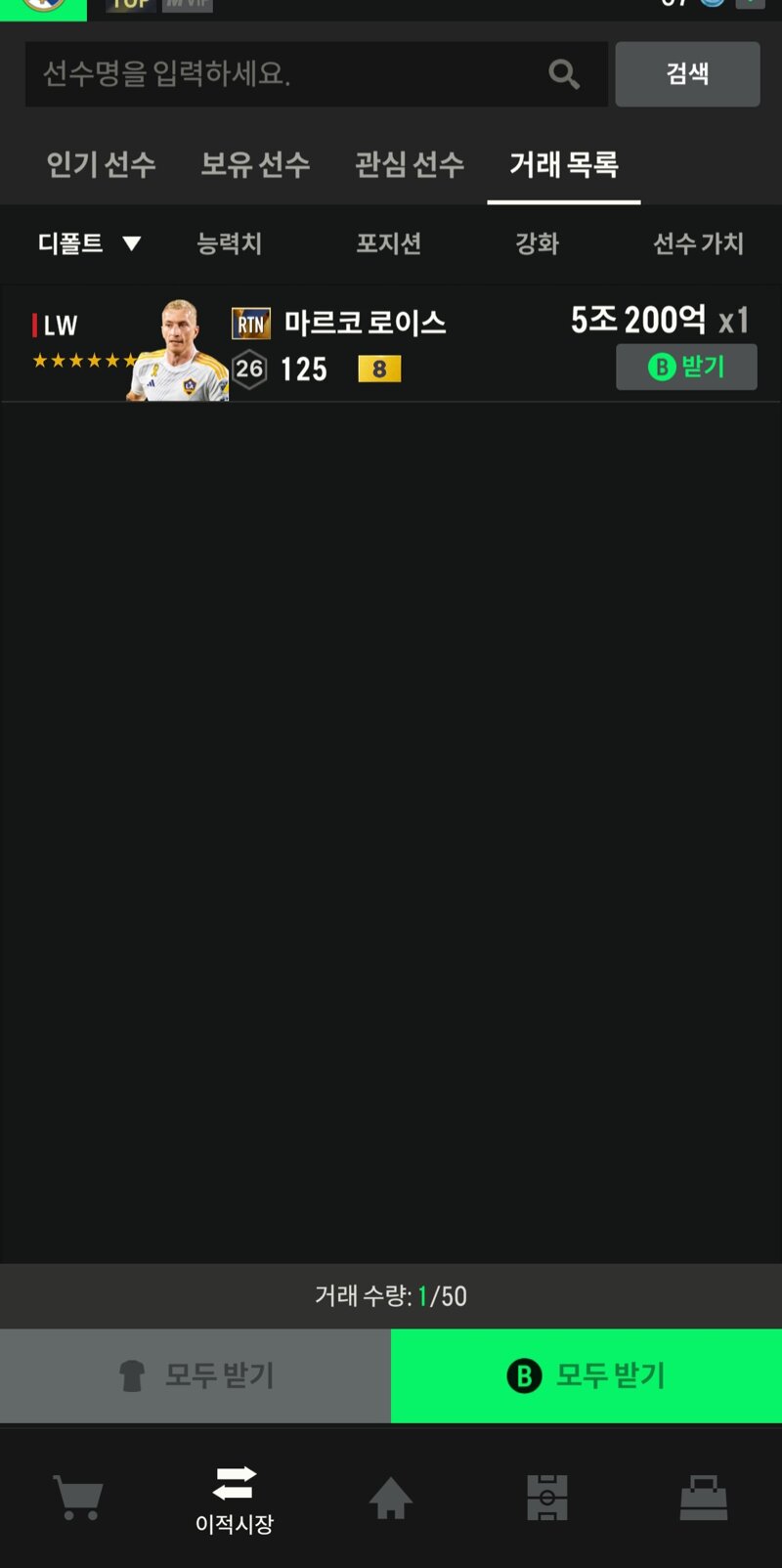Claim BP for 마르코 로이스 with 받기
The image size is (782, 1568).
(x=686, y=367)
